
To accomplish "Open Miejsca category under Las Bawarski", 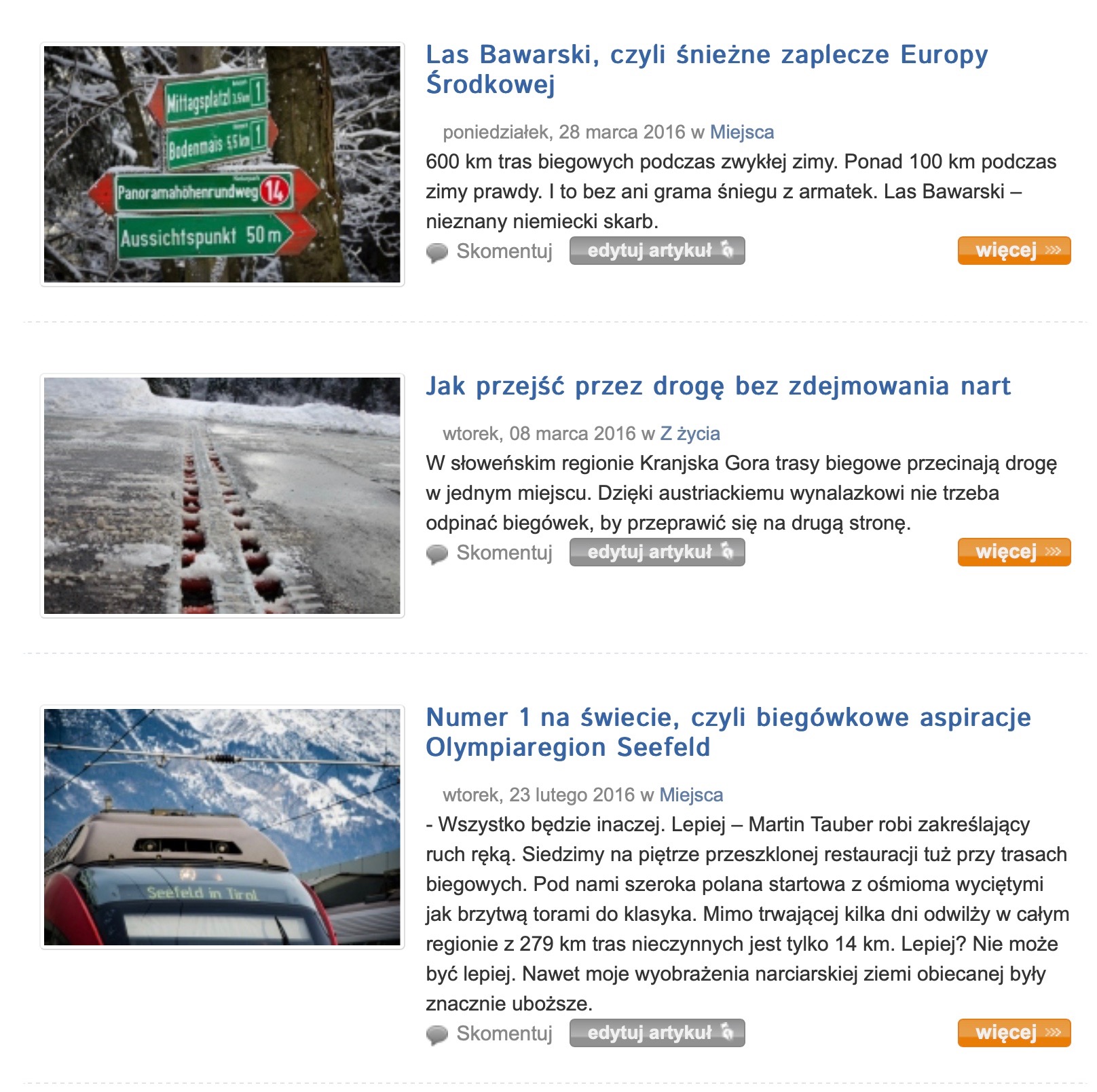I will coord(741,132).
